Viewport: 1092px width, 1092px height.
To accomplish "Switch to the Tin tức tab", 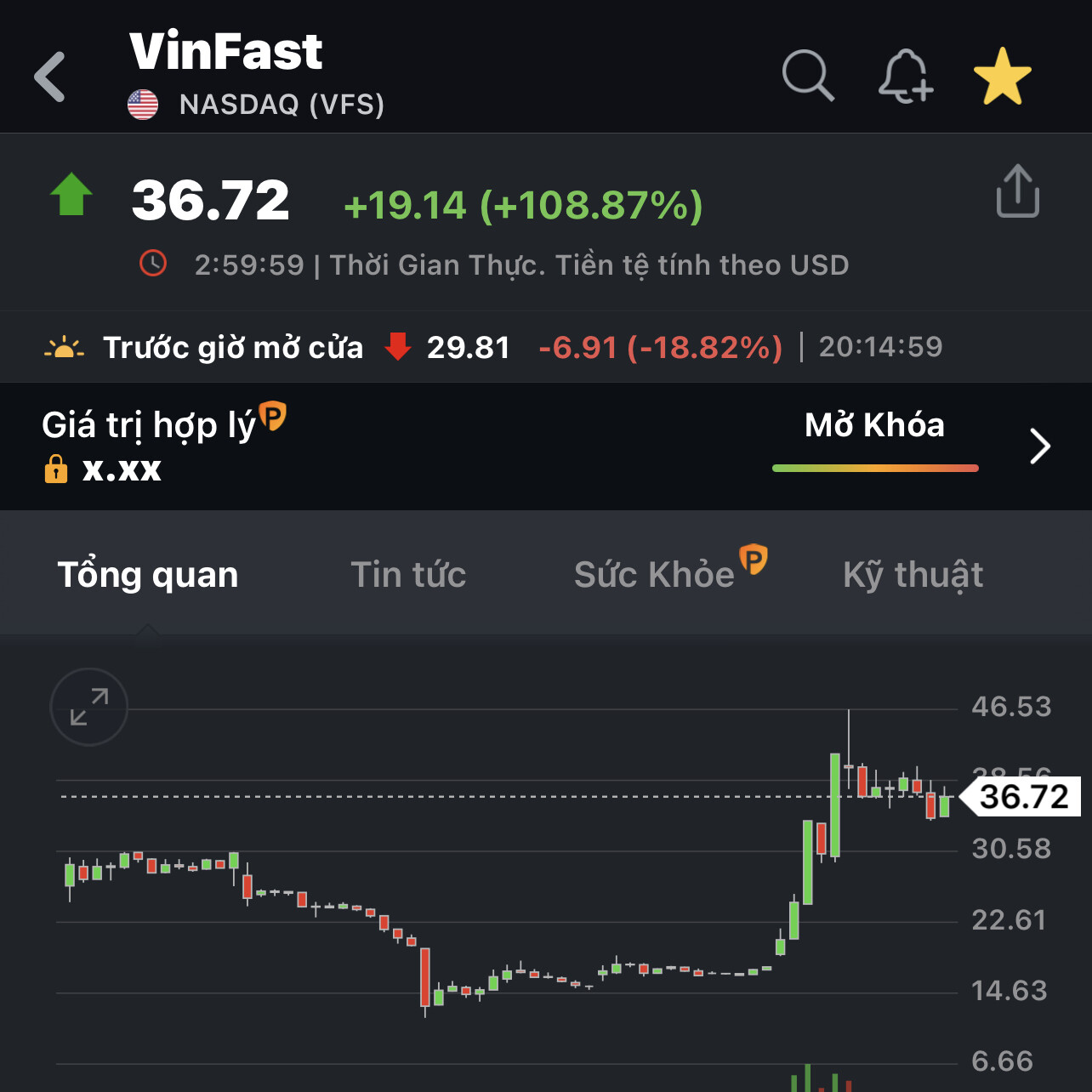I will [x=408, y=575].
